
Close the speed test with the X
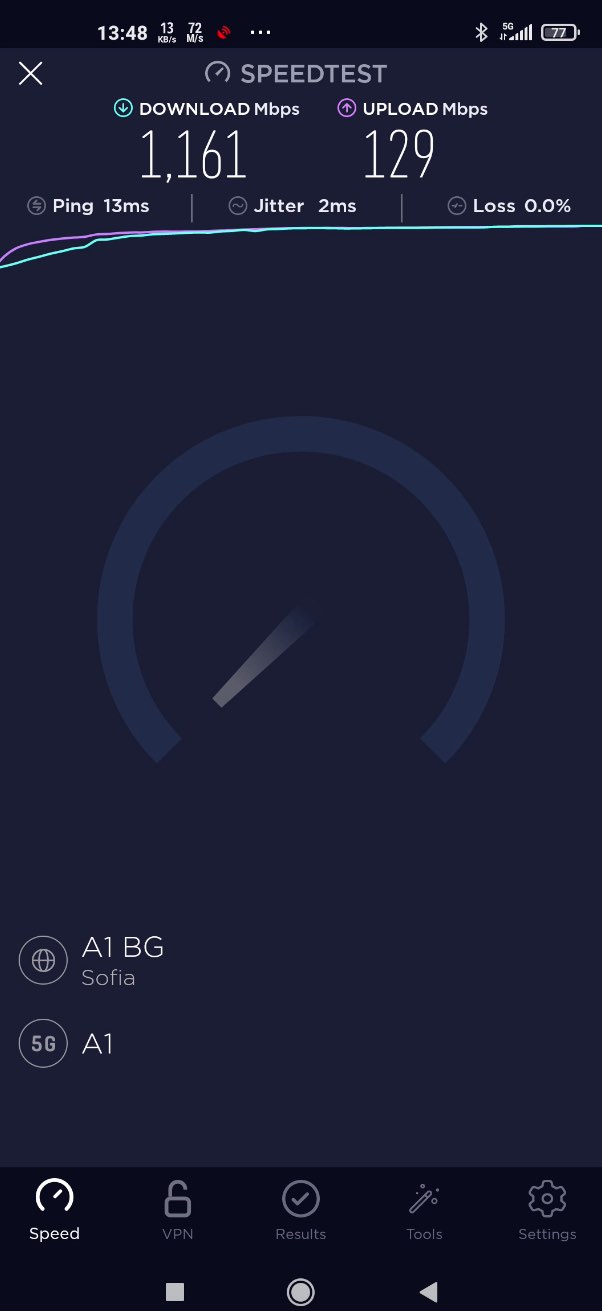click(x=31, y=73)
